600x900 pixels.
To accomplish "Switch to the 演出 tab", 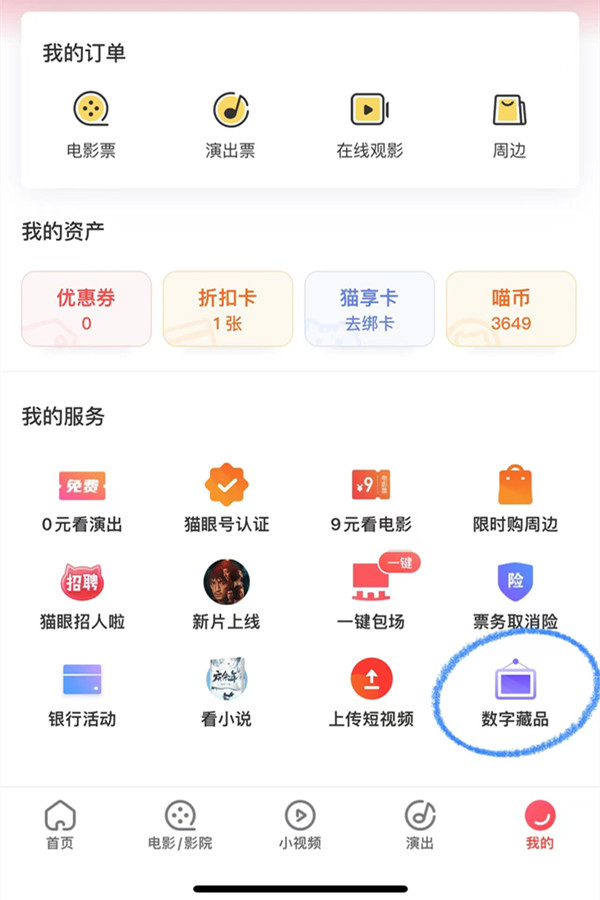I will click(x=420, y=825).
